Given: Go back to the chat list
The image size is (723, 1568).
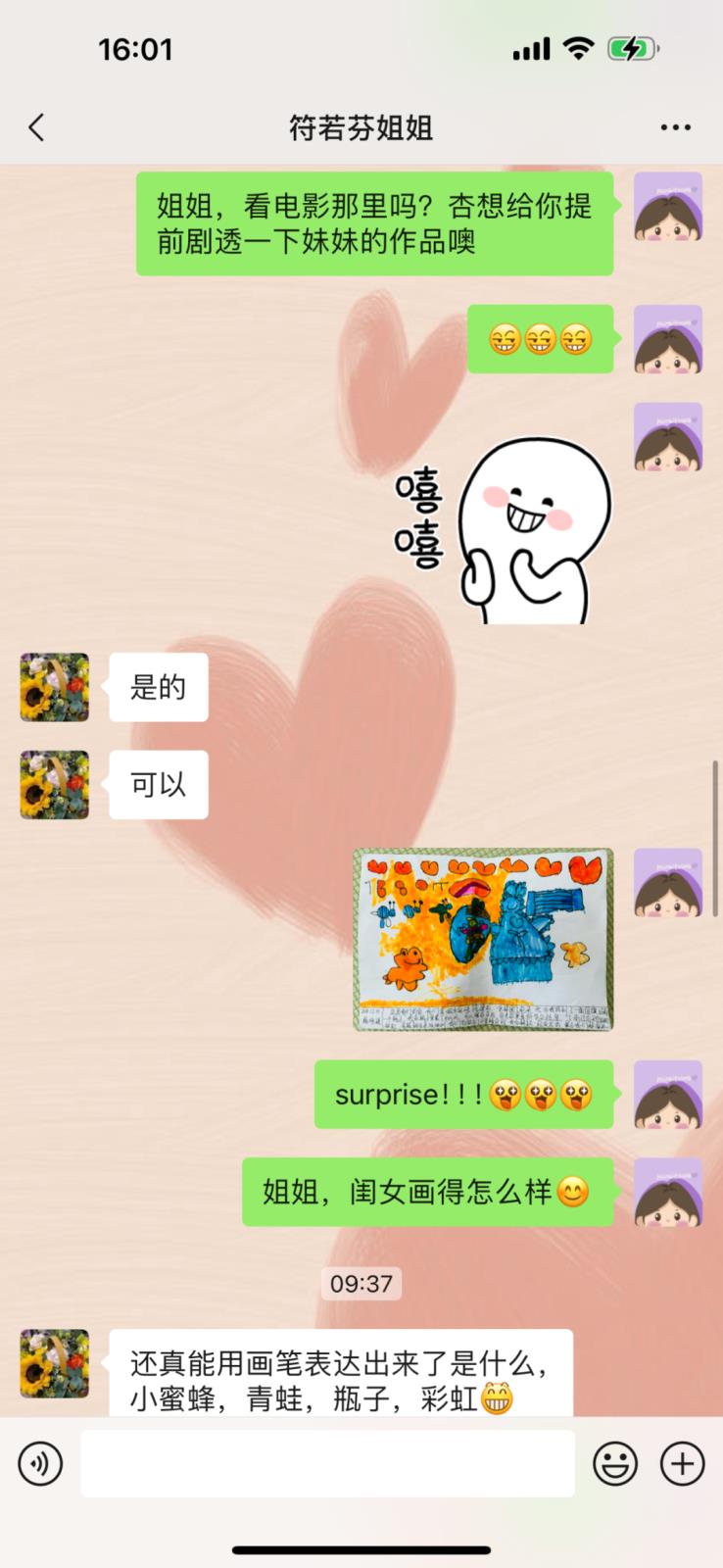Looking at the screenshot, I should (37, 127).
